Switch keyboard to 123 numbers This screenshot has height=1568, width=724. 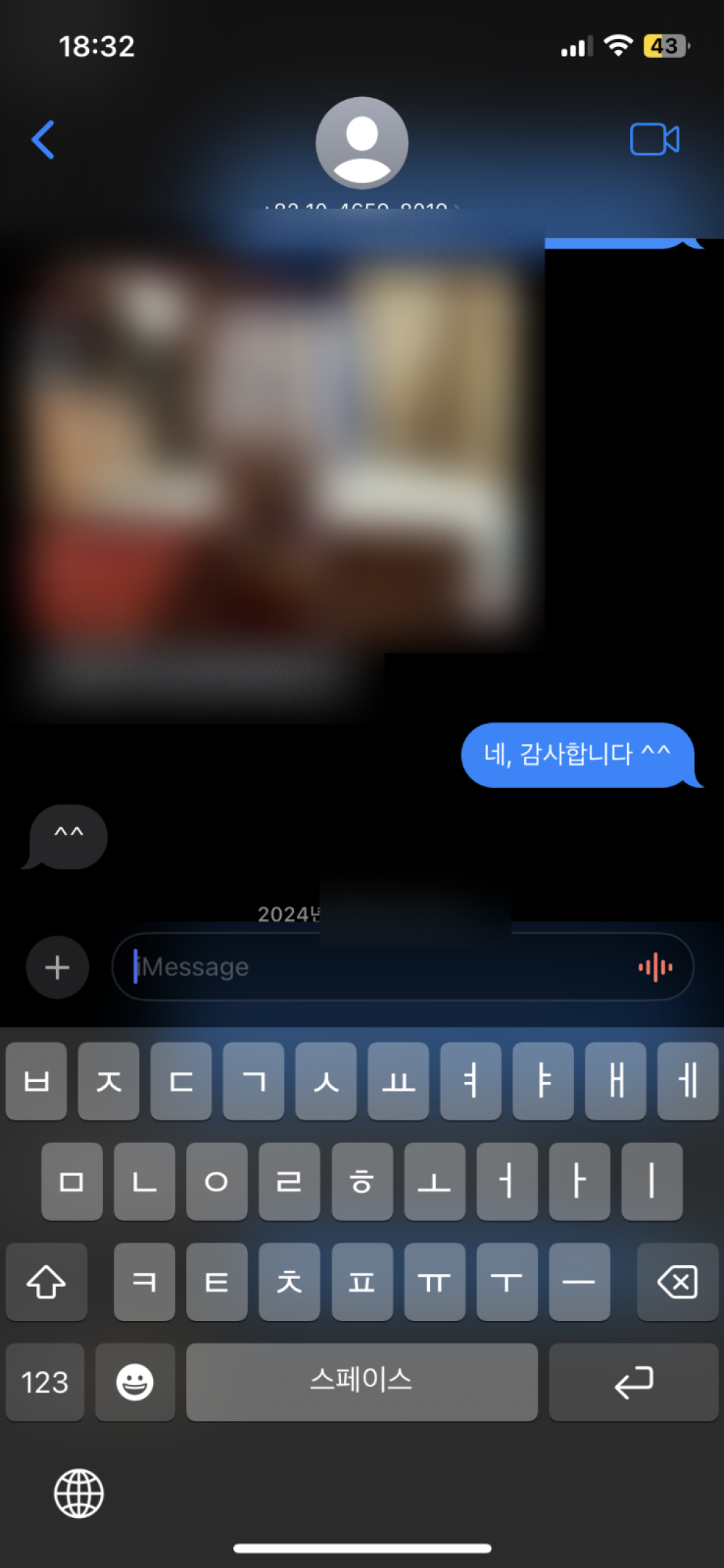(x=45, y=1382)
